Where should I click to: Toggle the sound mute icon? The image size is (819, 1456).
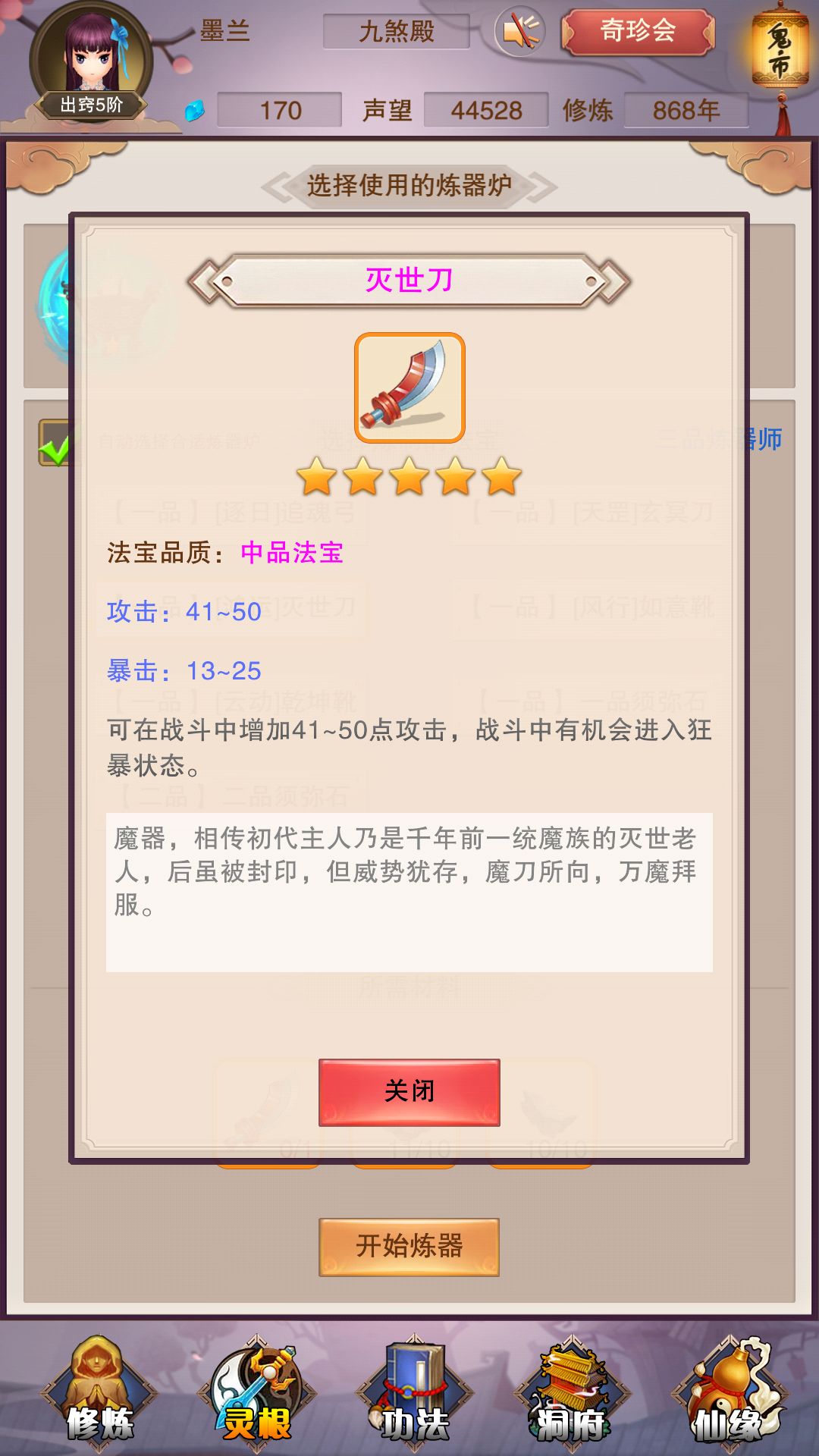coord(520,32)
